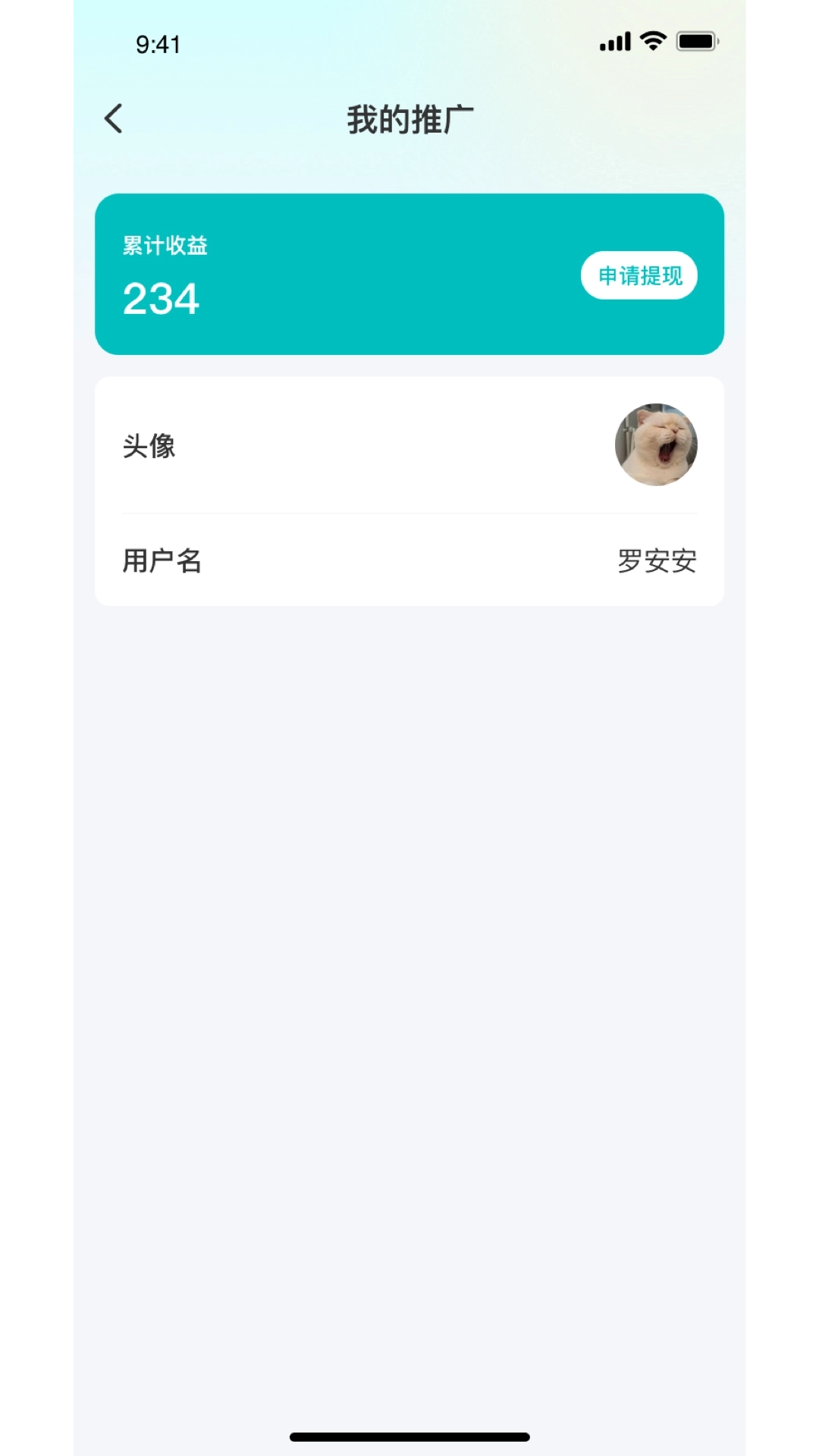This screenshot has height=1456, width=819.
Task: Tap the 用户名 row label
Action: [162, 560]
